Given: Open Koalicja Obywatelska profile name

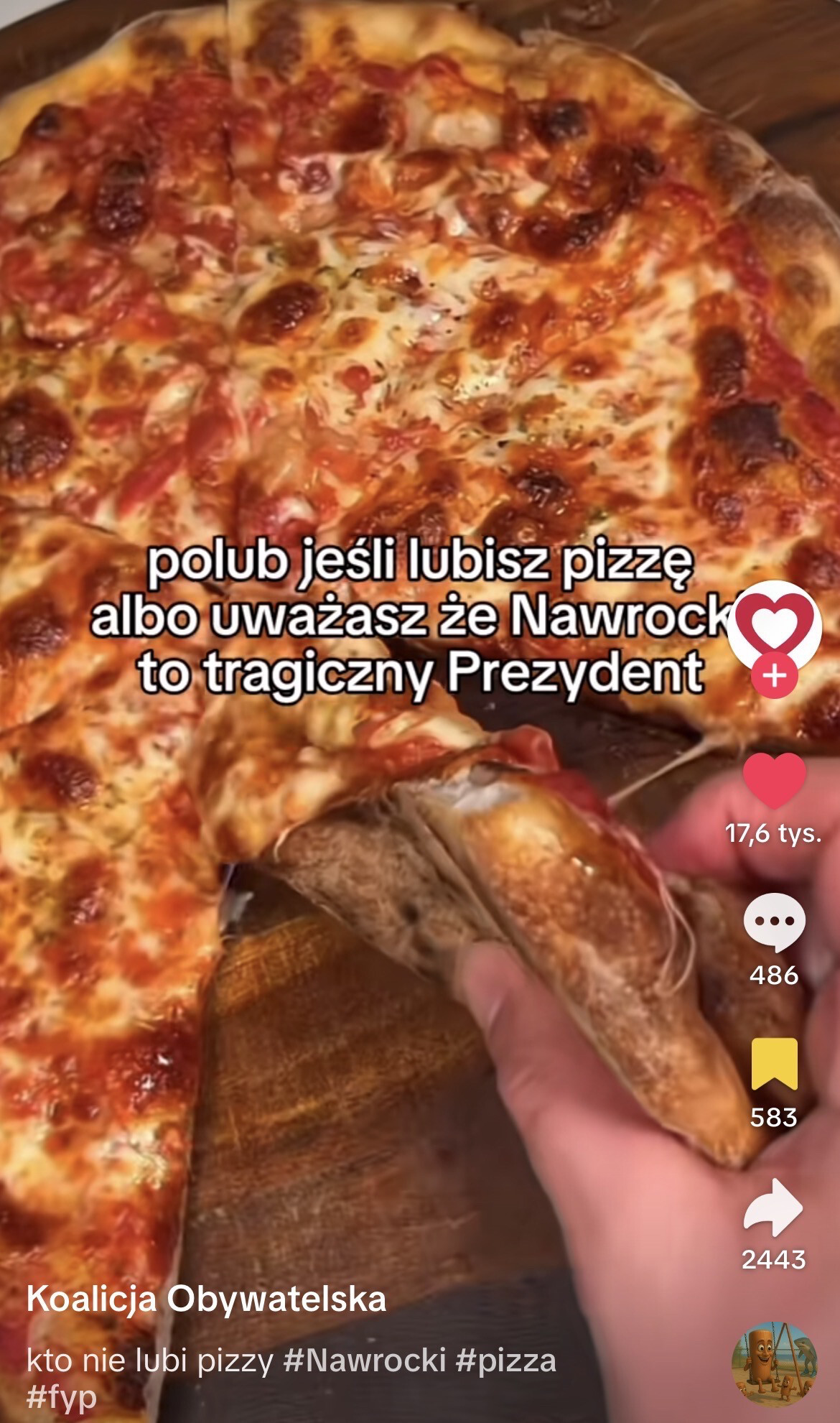Looking at the screenshot, I should [206, 1299].
